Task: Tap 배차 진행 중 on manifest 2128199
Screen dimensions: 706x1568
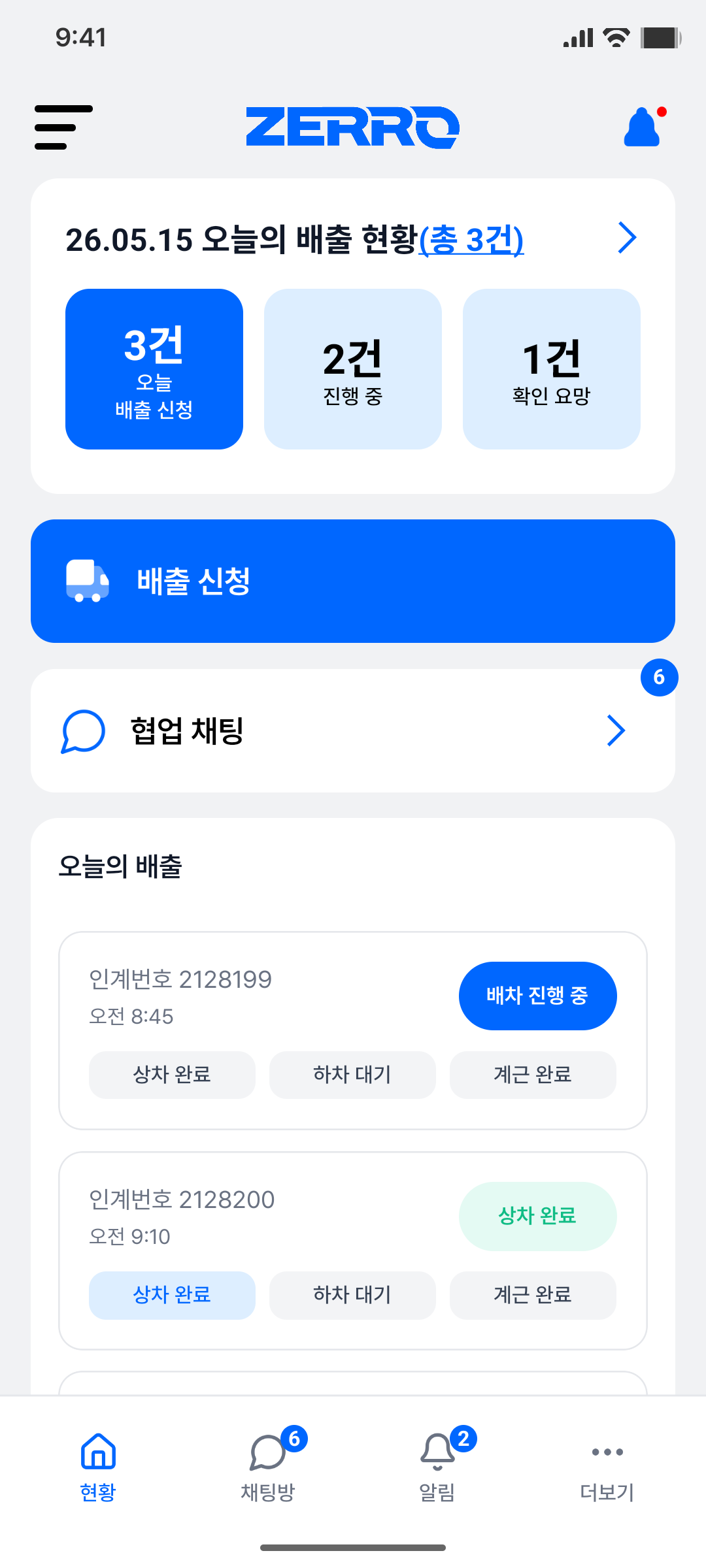Action: coord(537,996)
